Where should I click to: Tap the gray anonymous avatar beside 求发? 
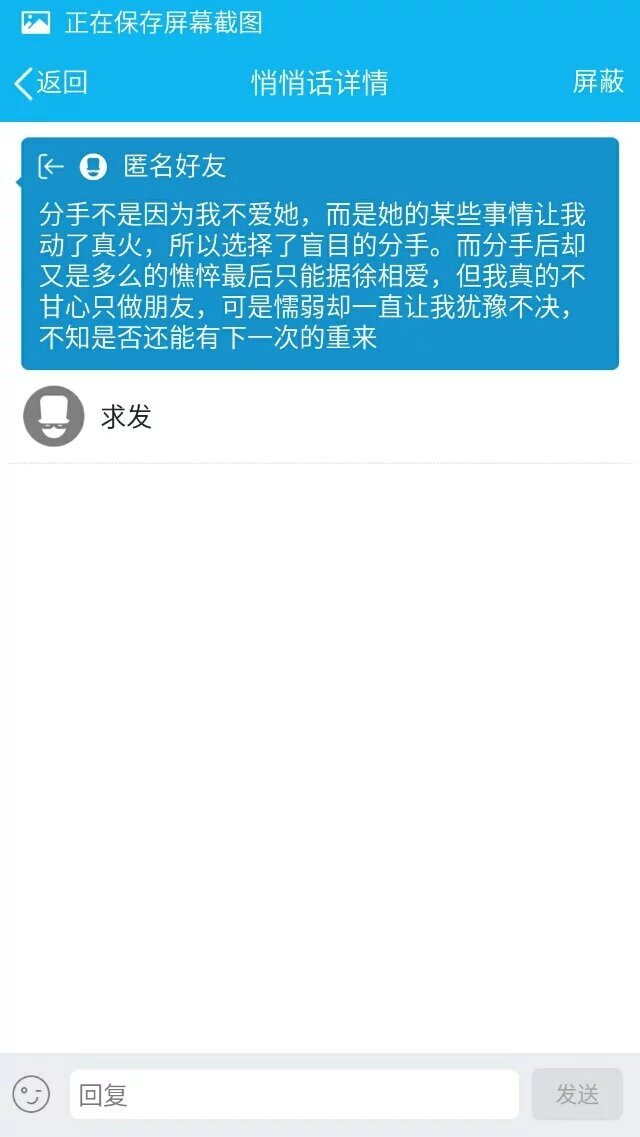click(x=53, y=416)
